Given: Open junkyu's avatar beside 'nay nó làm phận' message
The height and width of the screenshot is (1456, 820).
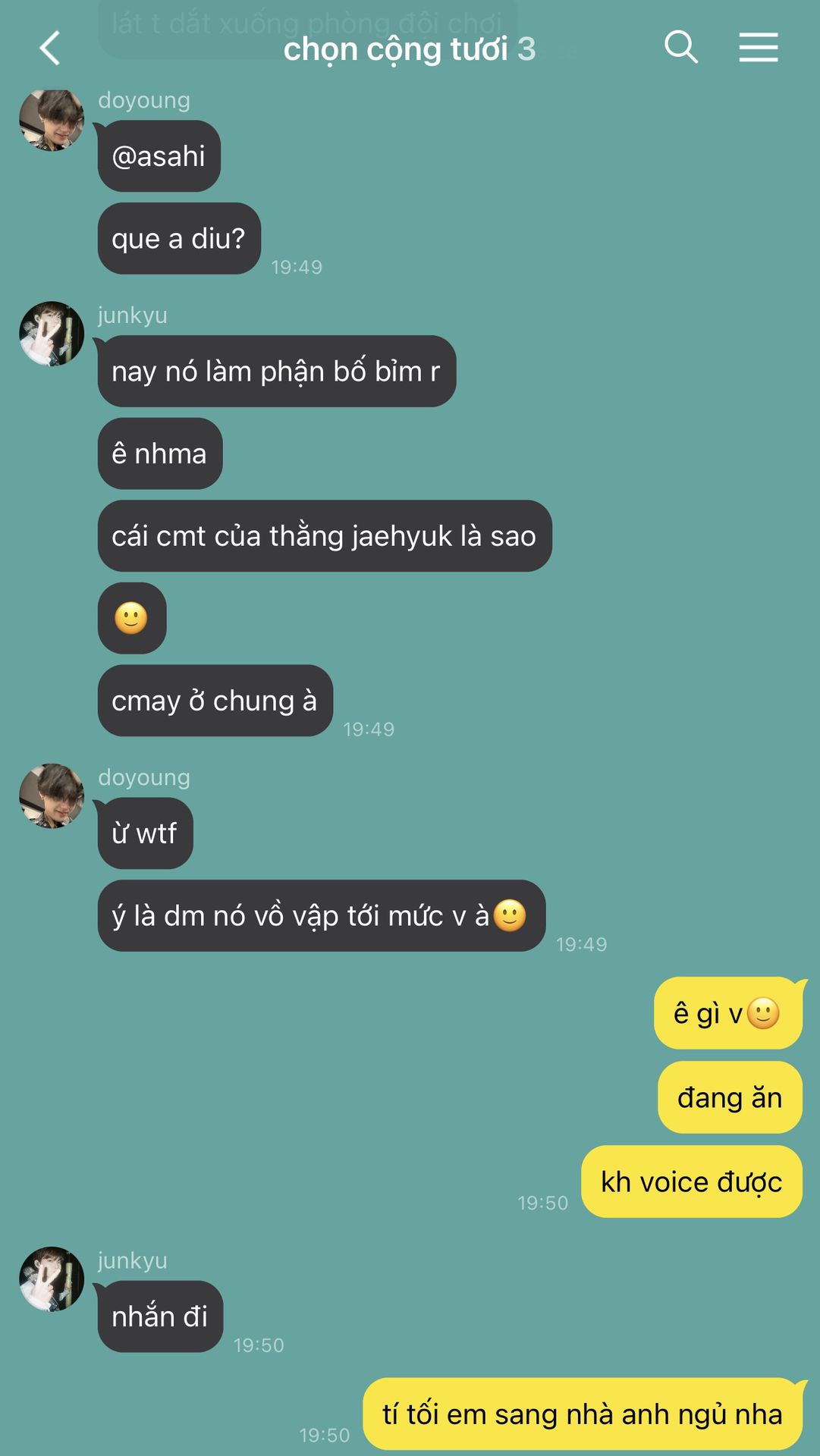Looking at the screenshot, I should click(52, 334).
